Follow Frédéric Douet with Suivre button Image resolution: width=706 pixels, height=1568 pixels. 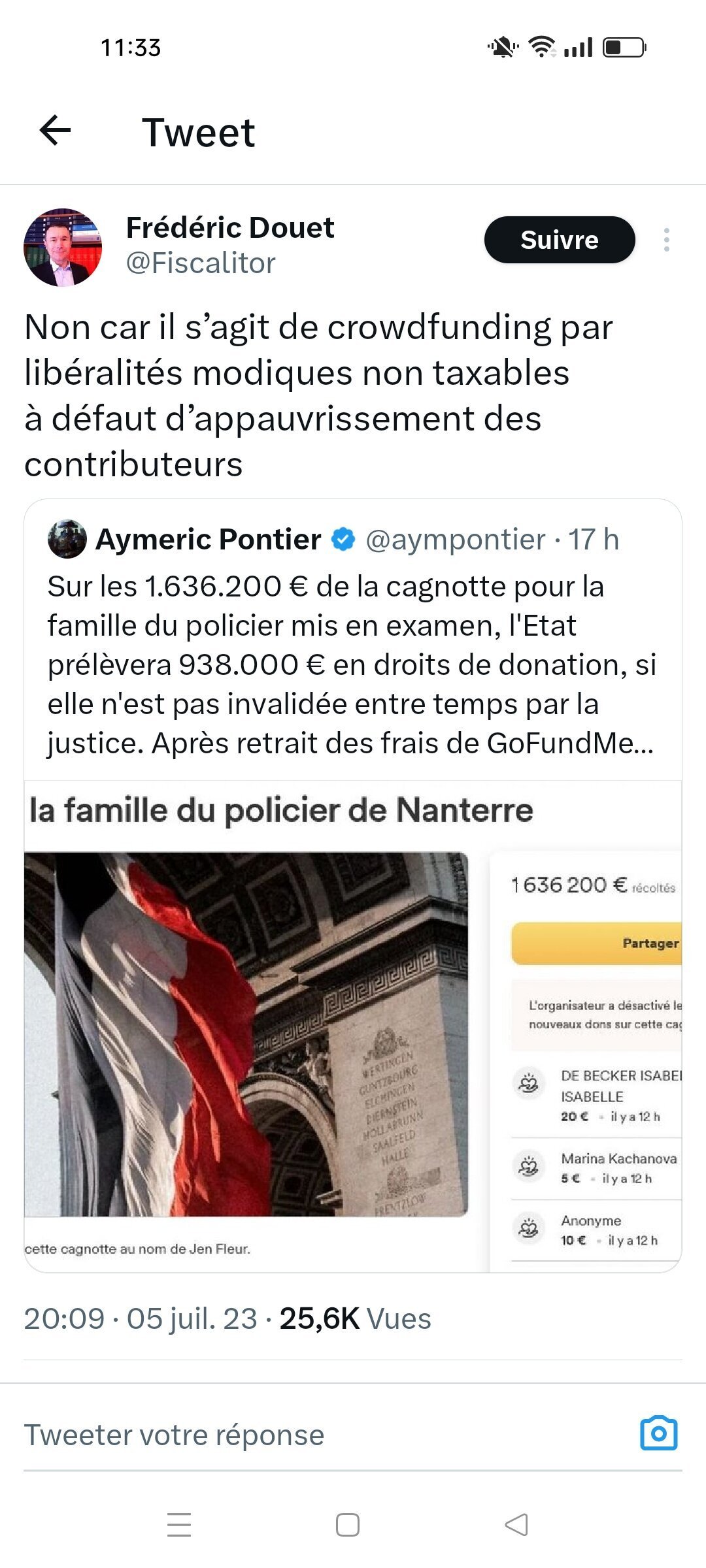tap(559, 240)
